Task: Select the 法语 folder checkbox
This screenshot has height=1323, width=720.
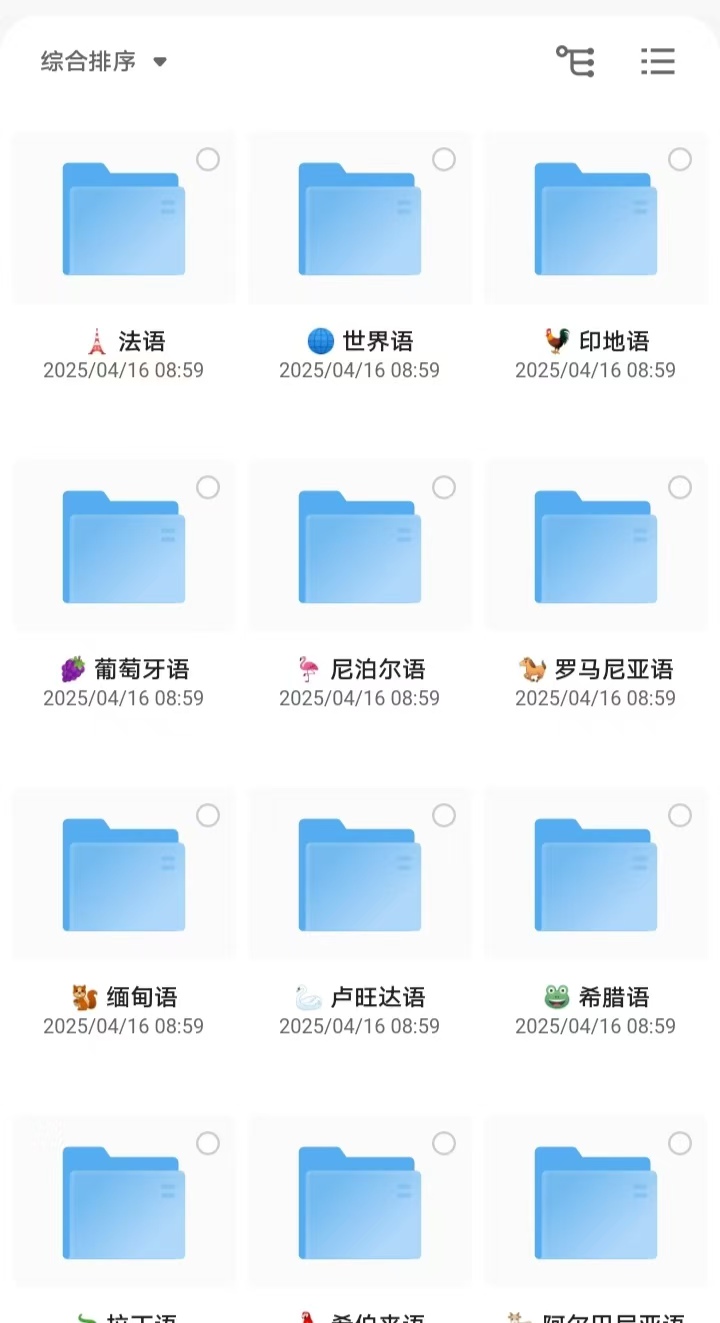Action: 208,159
